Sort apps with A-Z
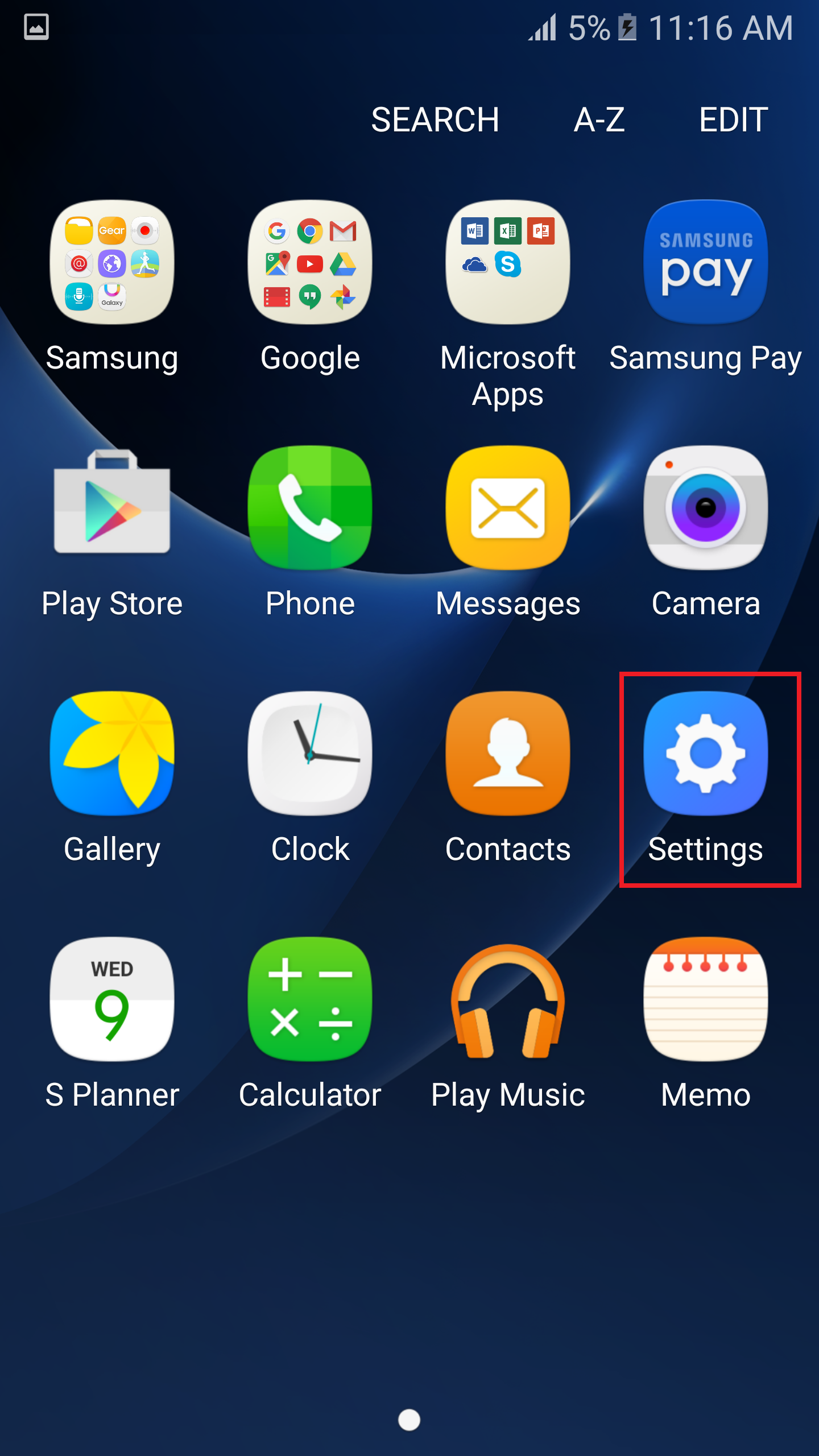This screenshot has height=1456, width=819. click(599, 120)
